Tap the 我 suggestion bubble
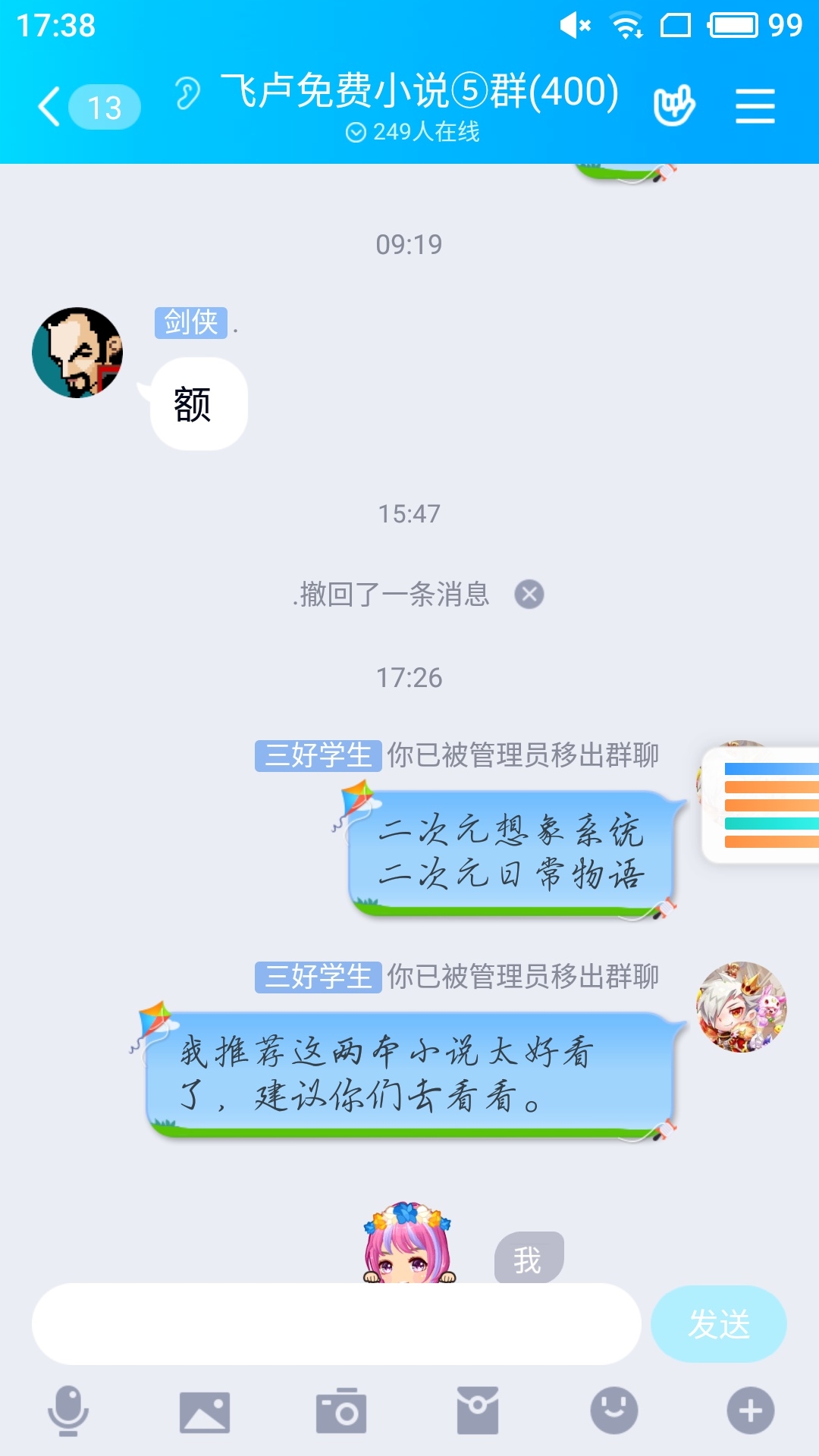This screenshot has height=1456, width=819. (529, 1259)
